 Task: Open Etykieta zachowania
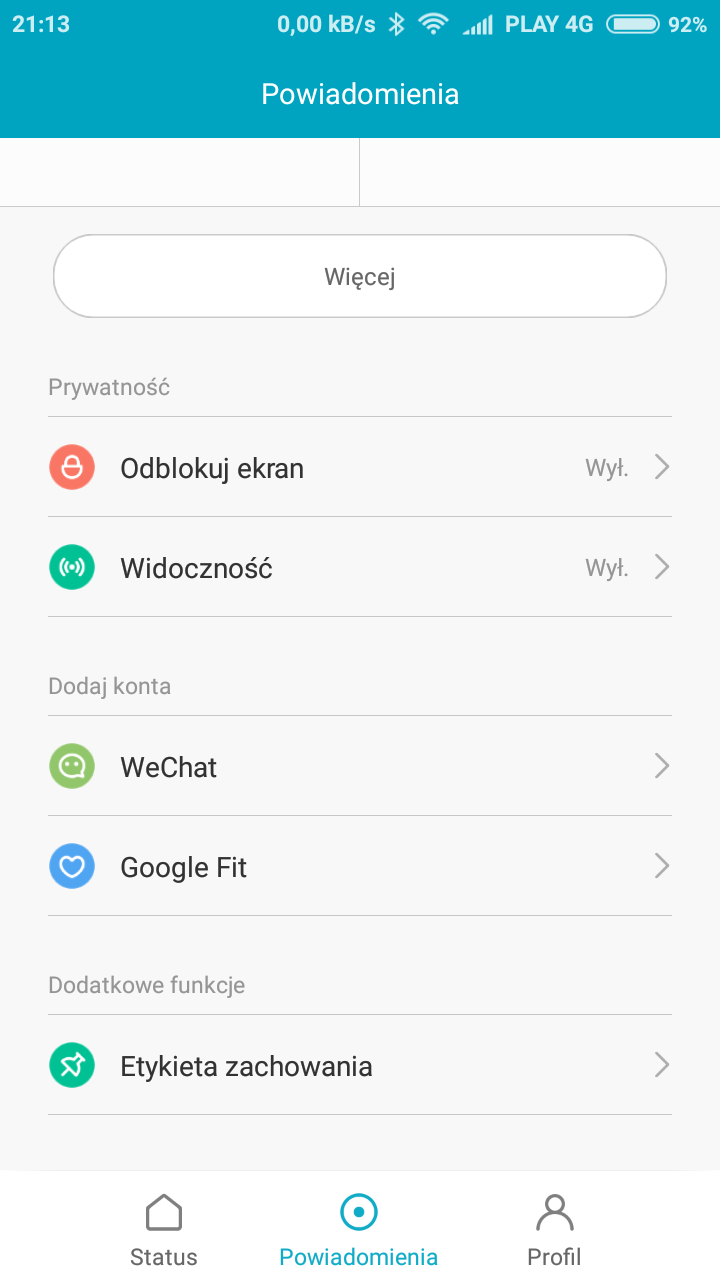360,1066
